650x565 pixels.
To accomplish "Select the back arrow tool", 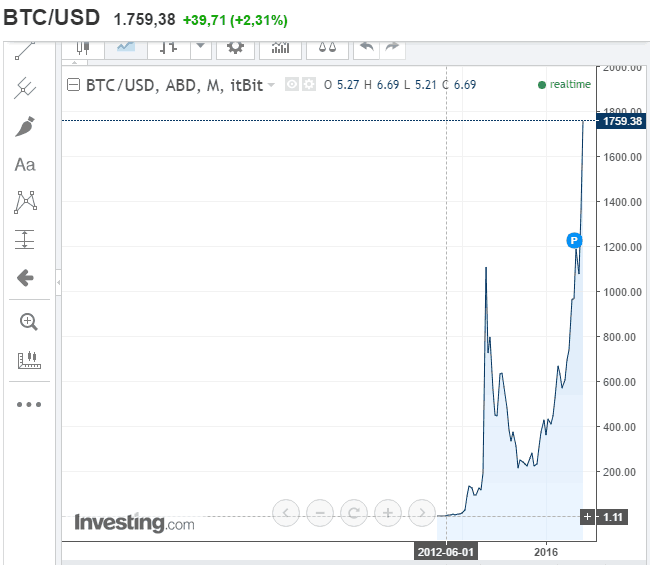I will tap(25, 278).
